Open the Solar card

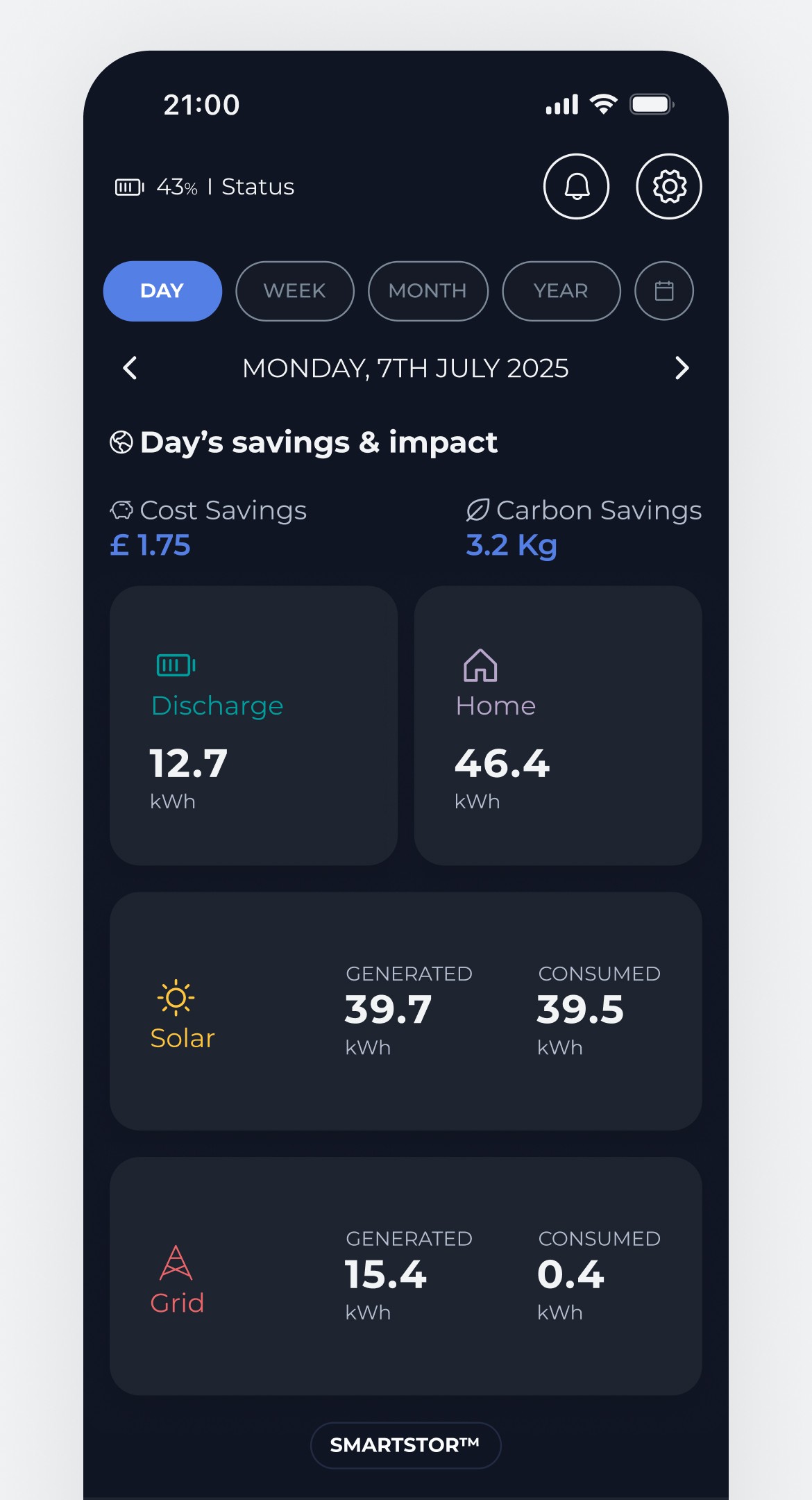[406, 1011]
